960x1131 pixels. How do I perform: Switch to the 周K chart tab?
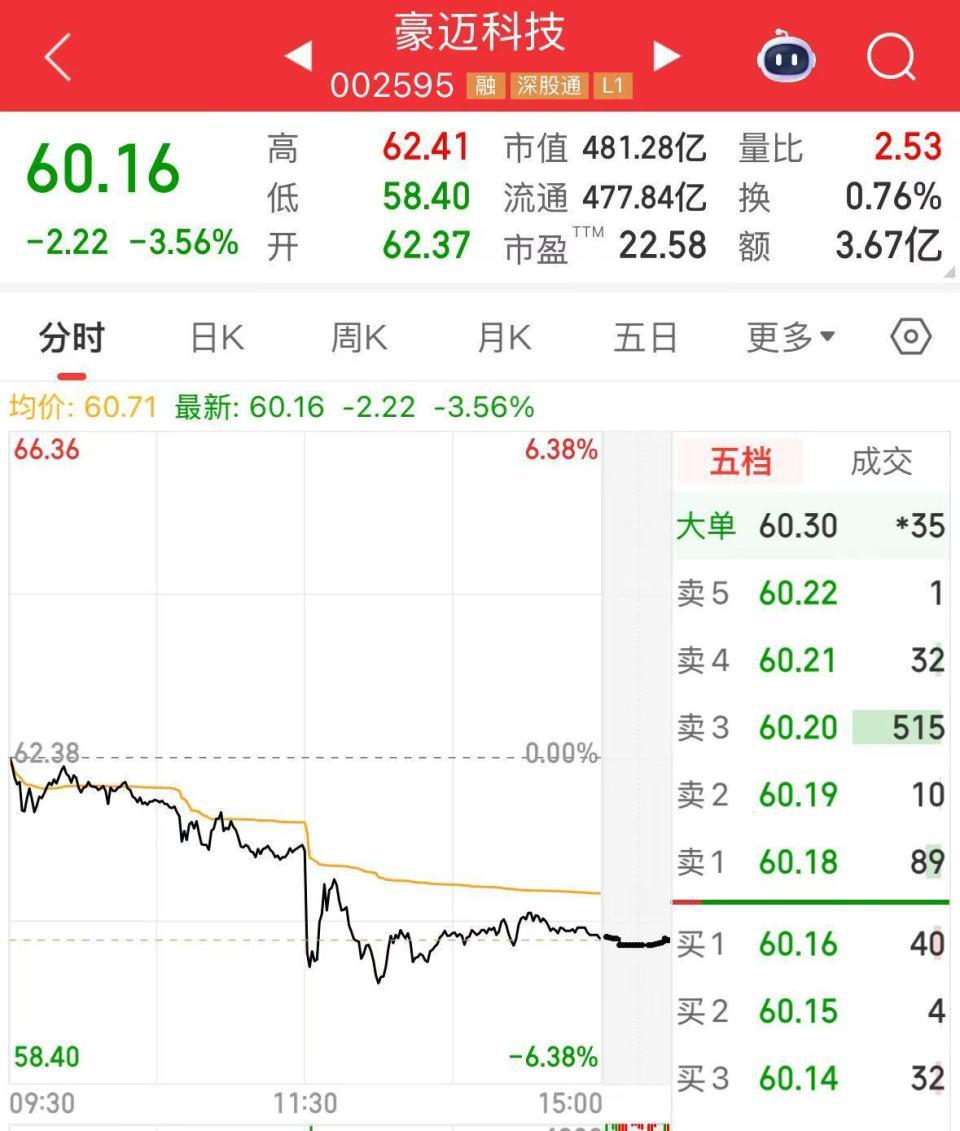(359, 339)
